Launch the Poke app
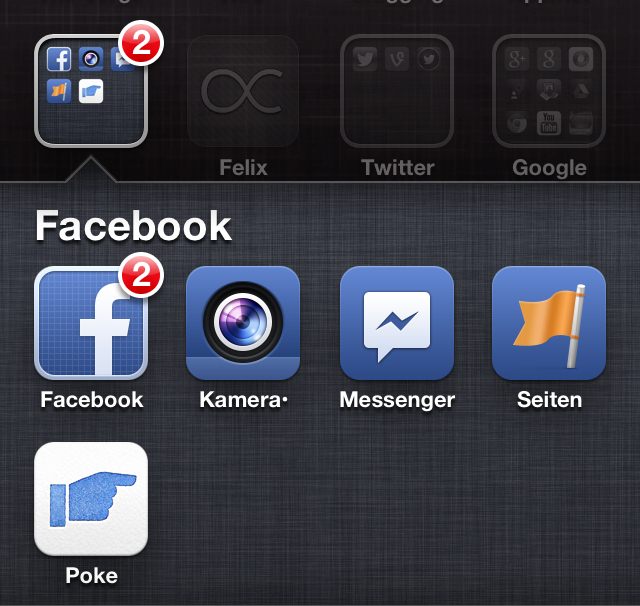The height and width of the screenshot is (606, 640). [91, 499]
